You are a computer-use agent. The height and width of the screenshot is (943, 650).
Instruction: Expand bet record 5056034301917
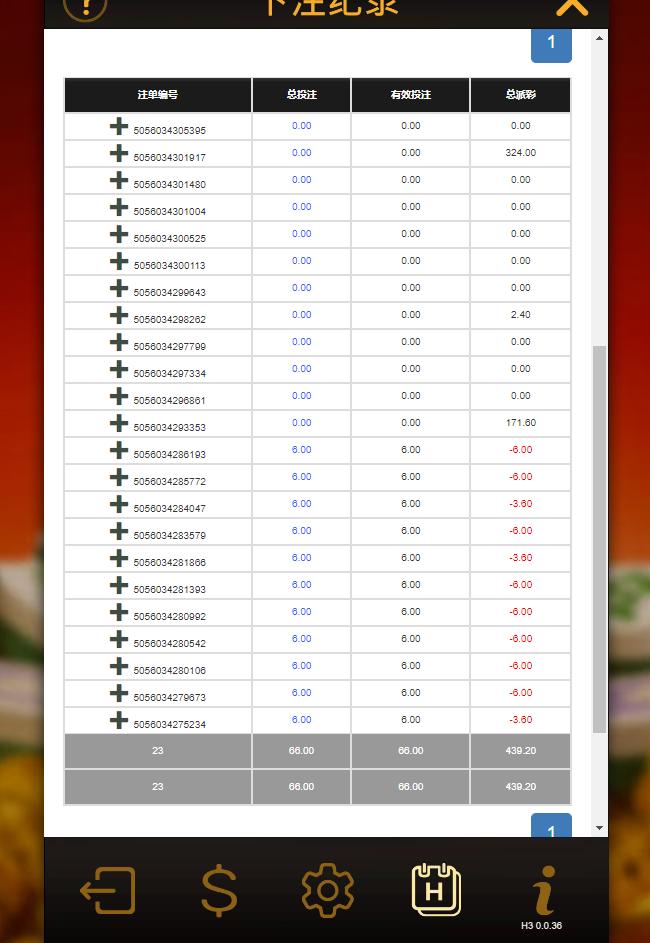(x=119, y=154)
